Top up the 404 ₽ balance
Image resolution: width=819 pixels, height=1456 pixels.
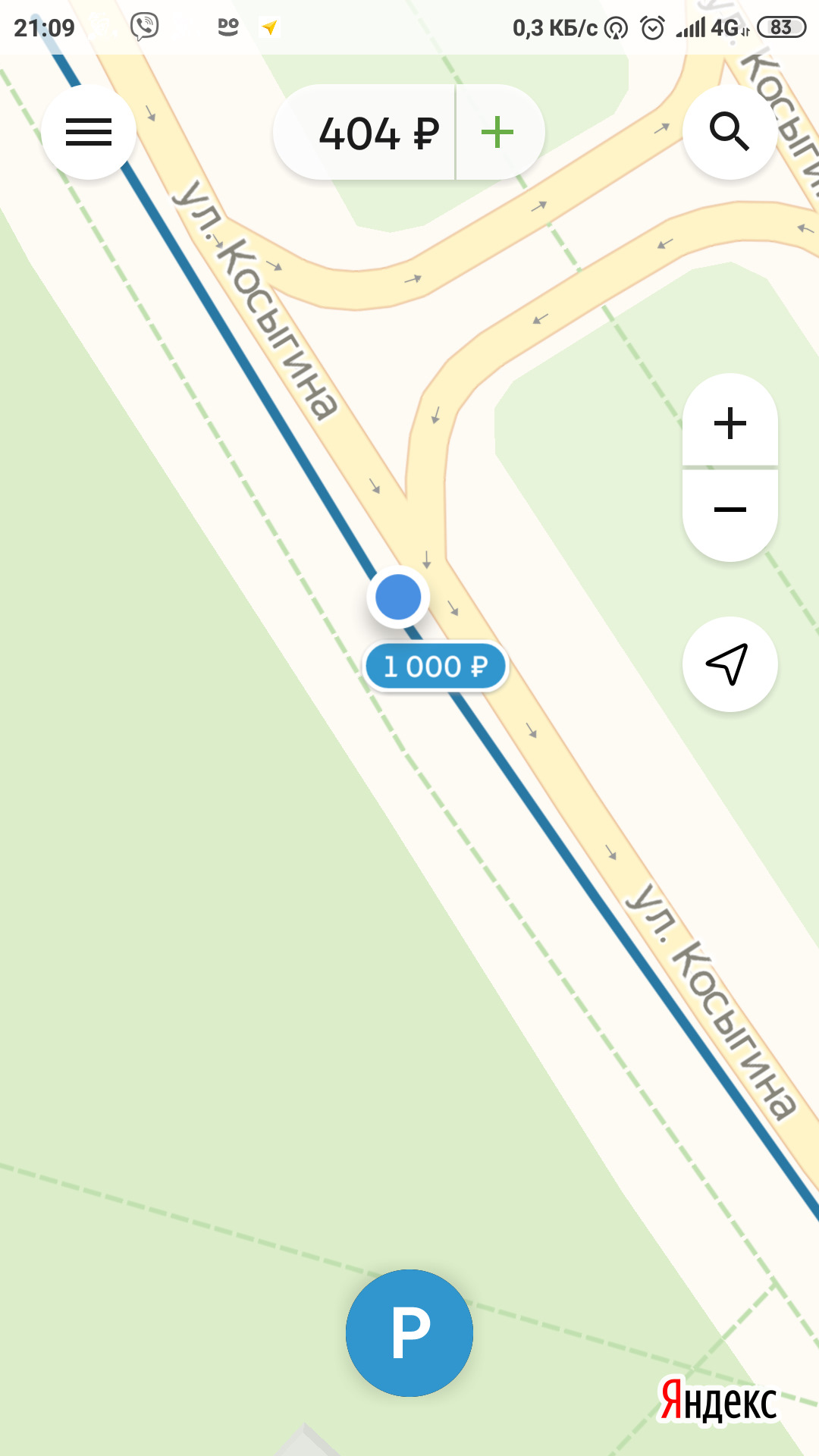point(497,133)
